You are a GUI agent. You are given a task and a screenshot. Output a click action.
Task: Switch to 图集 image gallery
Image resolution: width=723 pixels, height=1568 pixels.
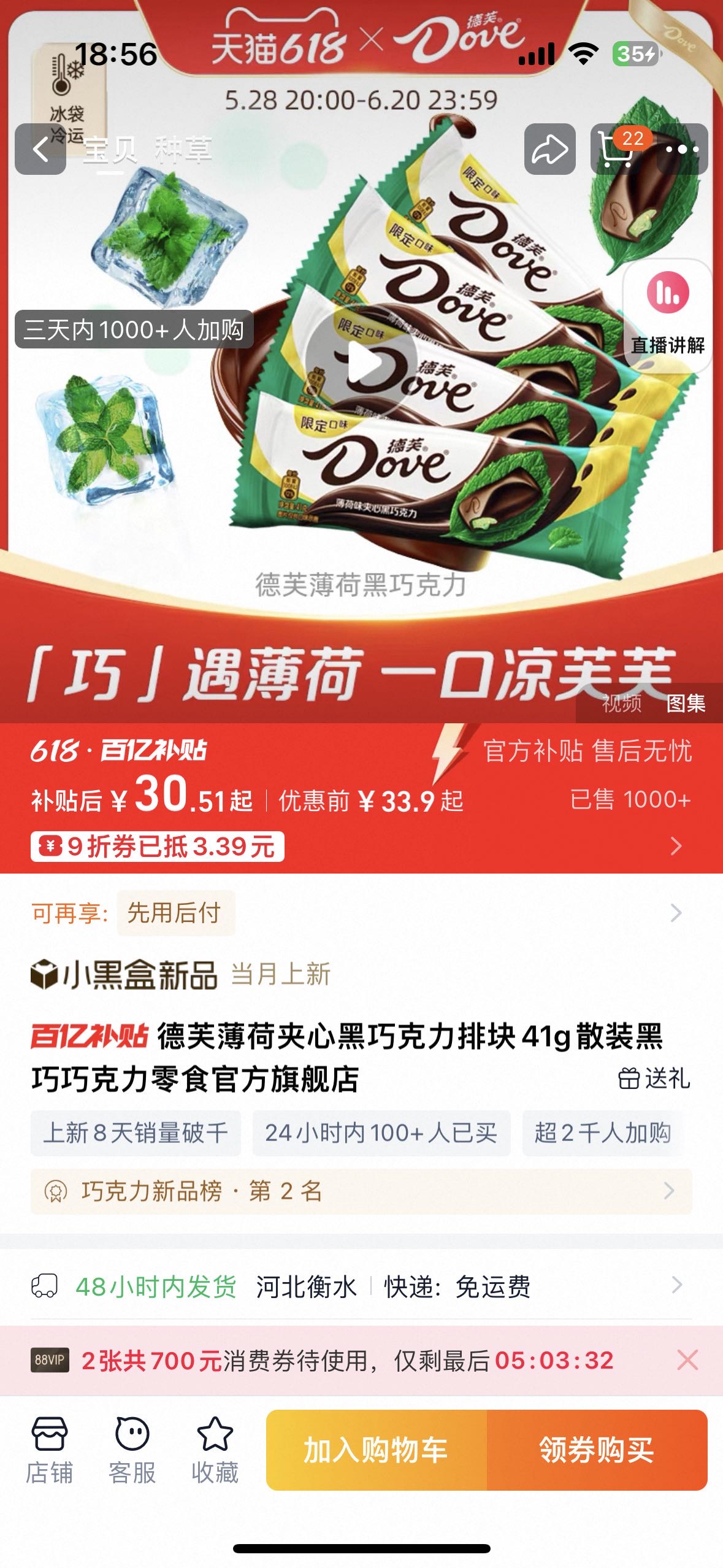686,703
